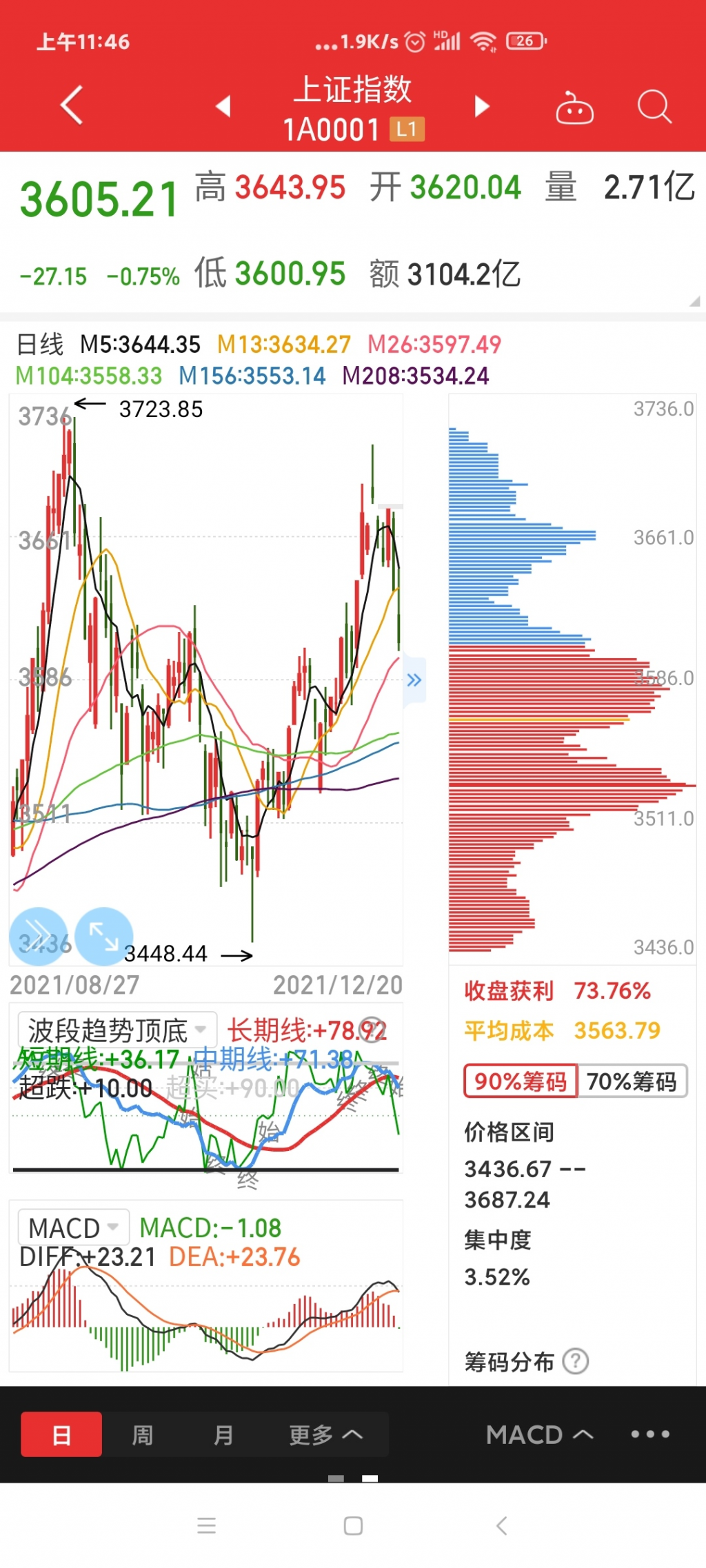Open the three-dot more options menu
706x1568 pixels.
click(650, 1434)
